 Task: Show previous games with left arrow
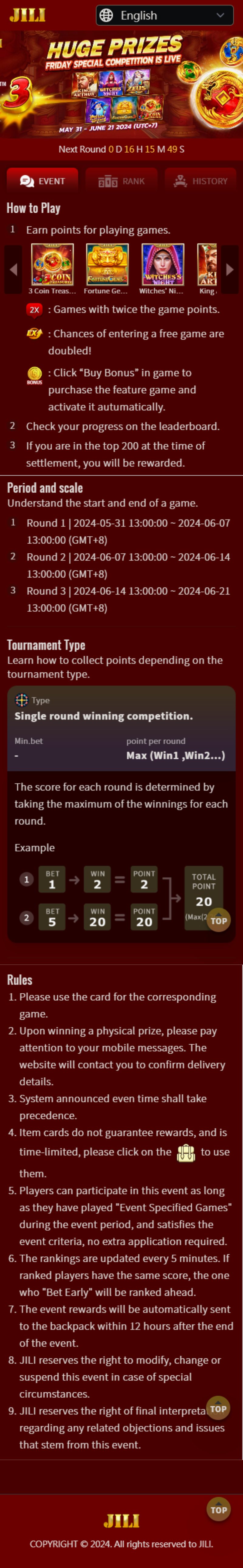point(13,270)
